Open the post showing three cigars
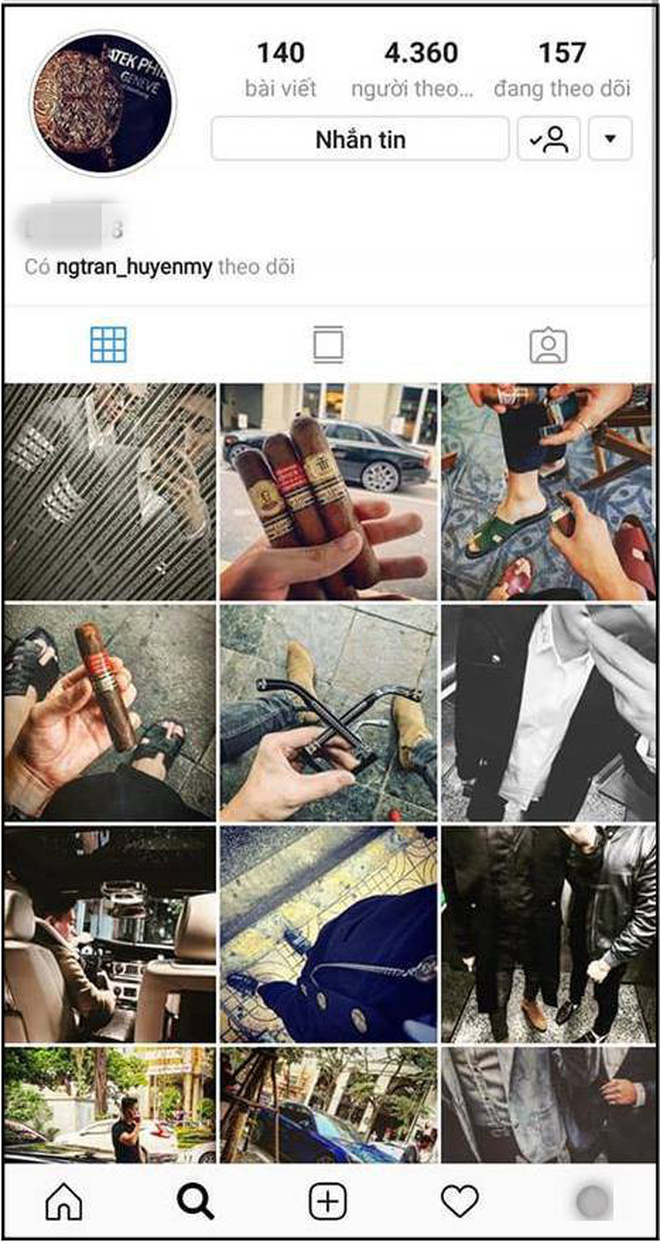Screen dimensions: 660x1242 (328, 492)
